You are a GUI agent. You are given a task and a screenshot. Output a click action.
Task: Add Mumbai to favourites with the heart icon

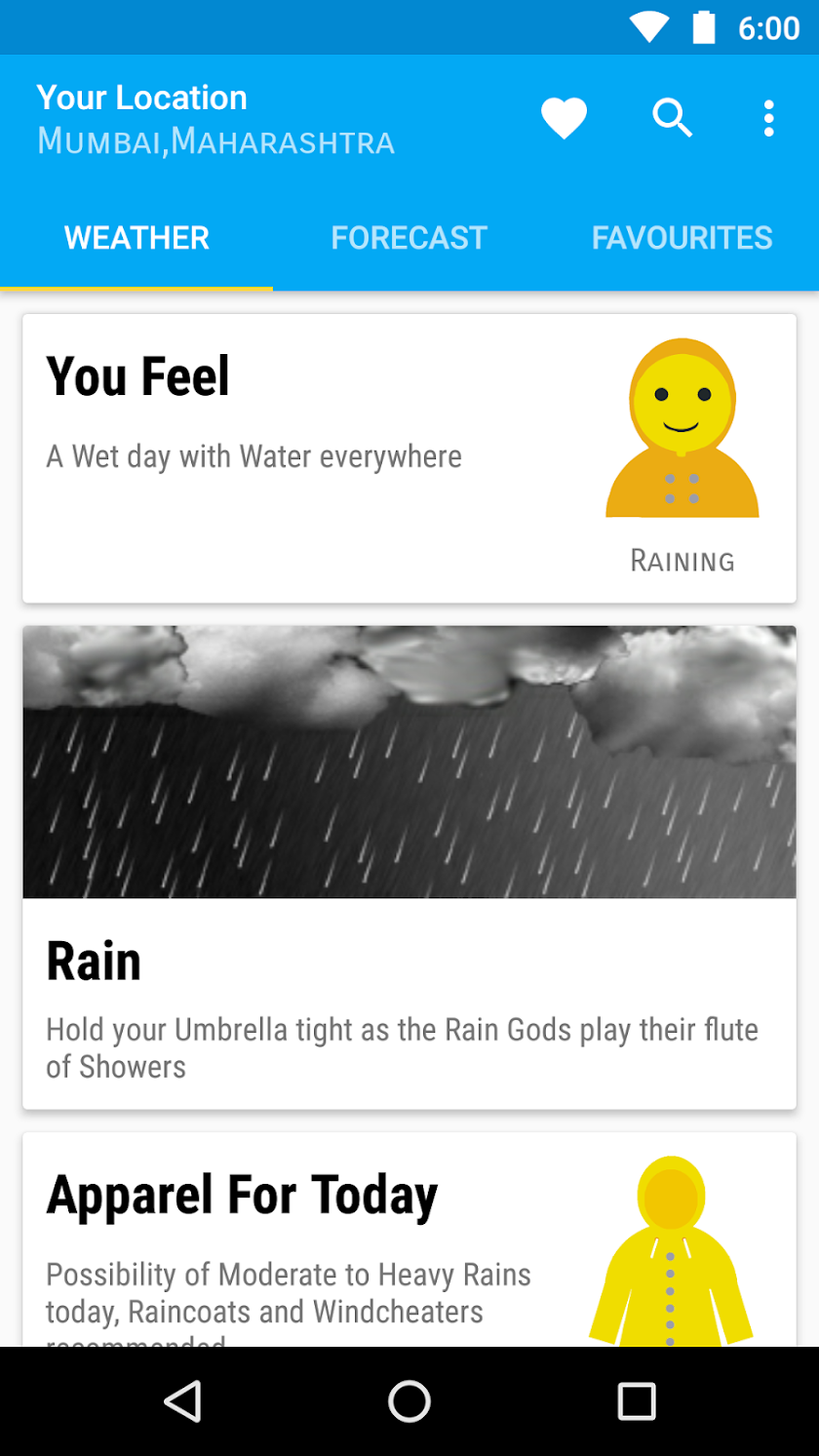click(565, 119)
